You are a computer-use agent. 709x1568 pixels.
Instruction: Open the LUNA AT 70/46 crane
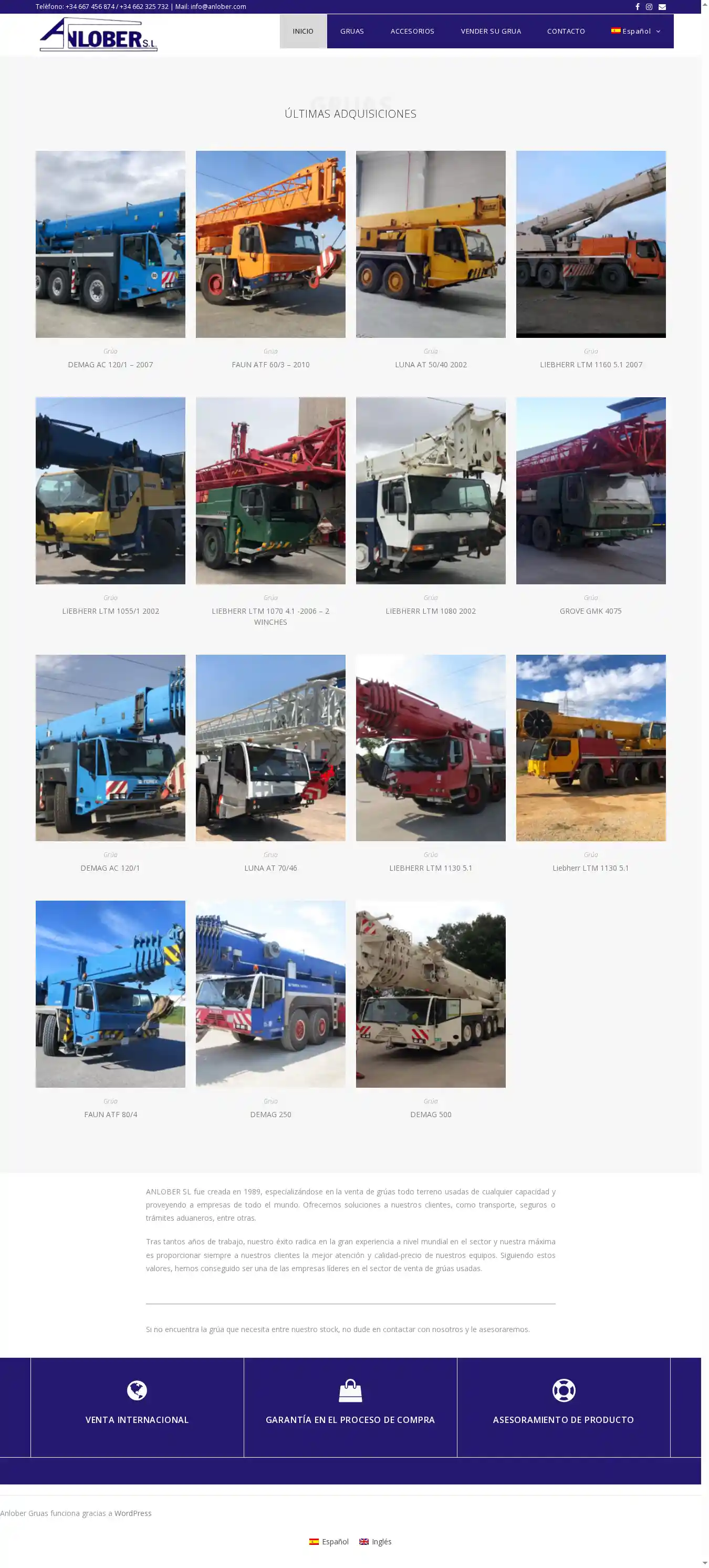pos(270,868)
